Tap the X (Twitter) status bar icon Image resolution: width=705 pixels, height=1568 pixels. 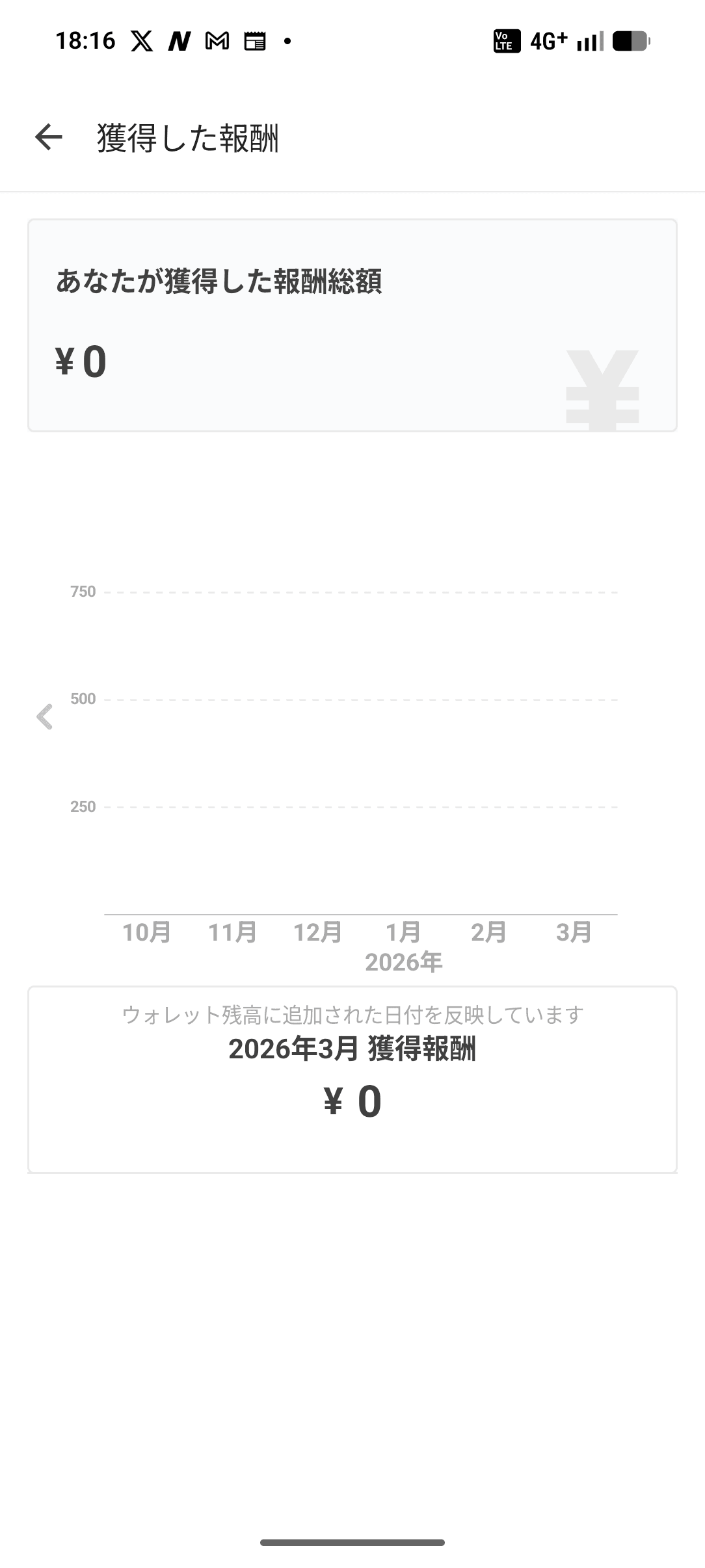pyautogui.click(x=142, y=41)
